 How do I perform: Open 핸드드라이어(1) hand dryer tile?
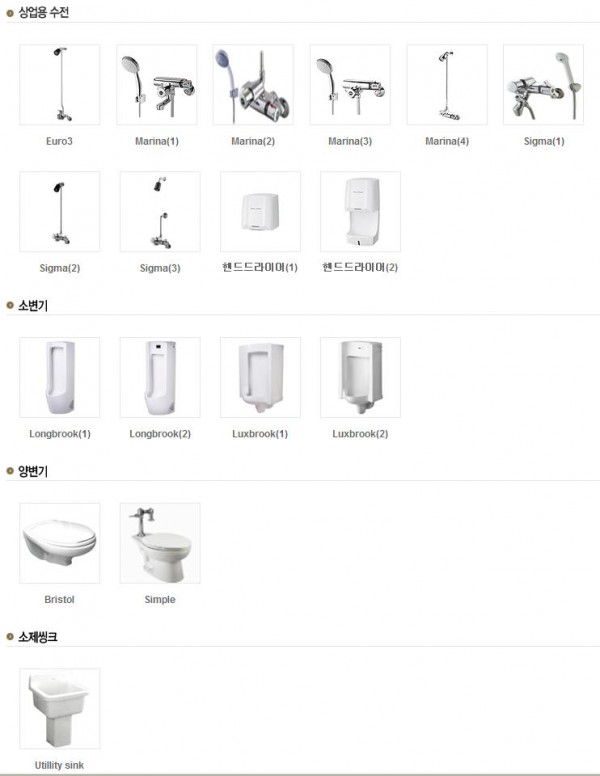[x=260, y=212]
